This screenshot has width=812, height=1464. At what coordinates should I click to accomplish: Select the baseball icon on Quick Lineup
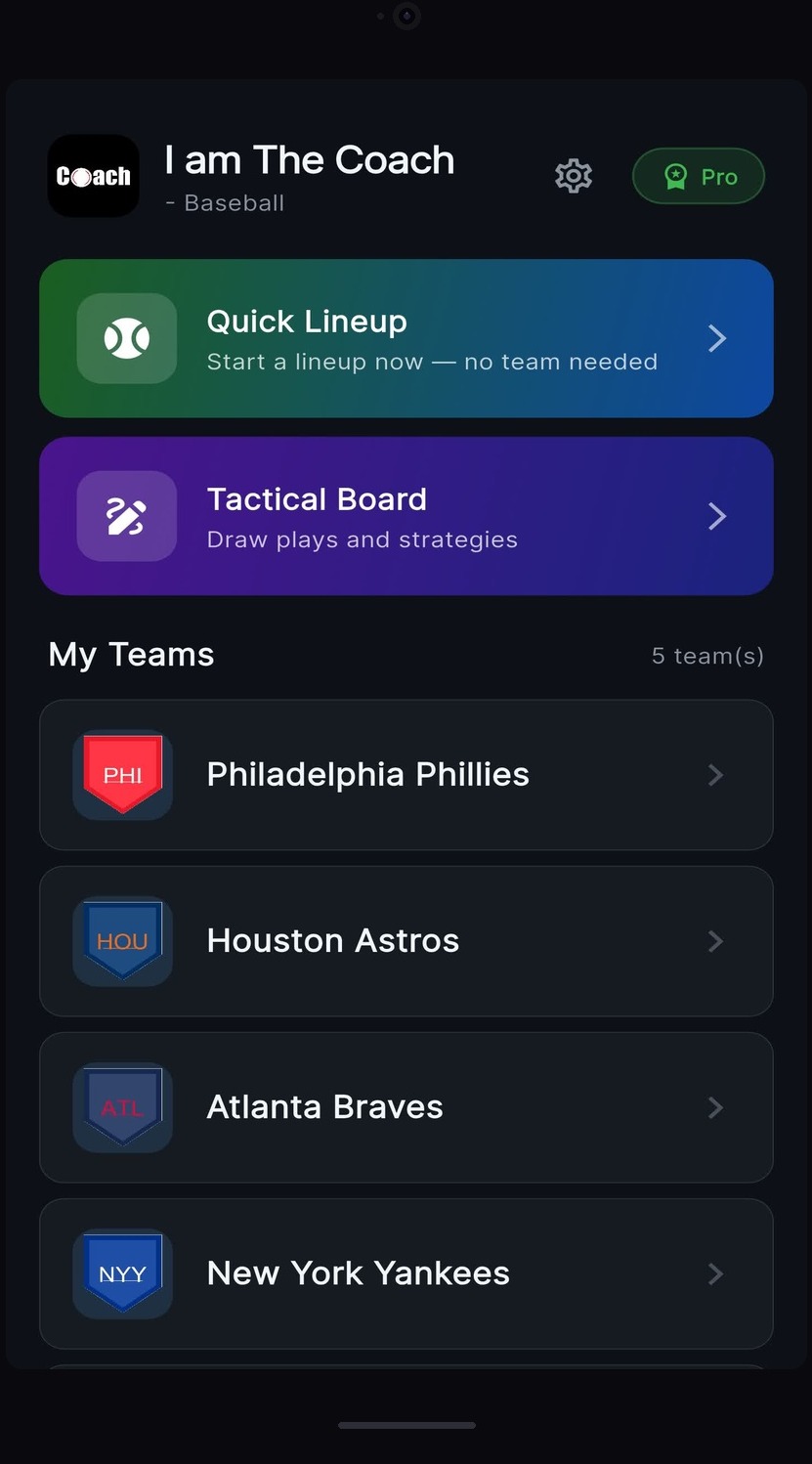click(x=127, y=339)
